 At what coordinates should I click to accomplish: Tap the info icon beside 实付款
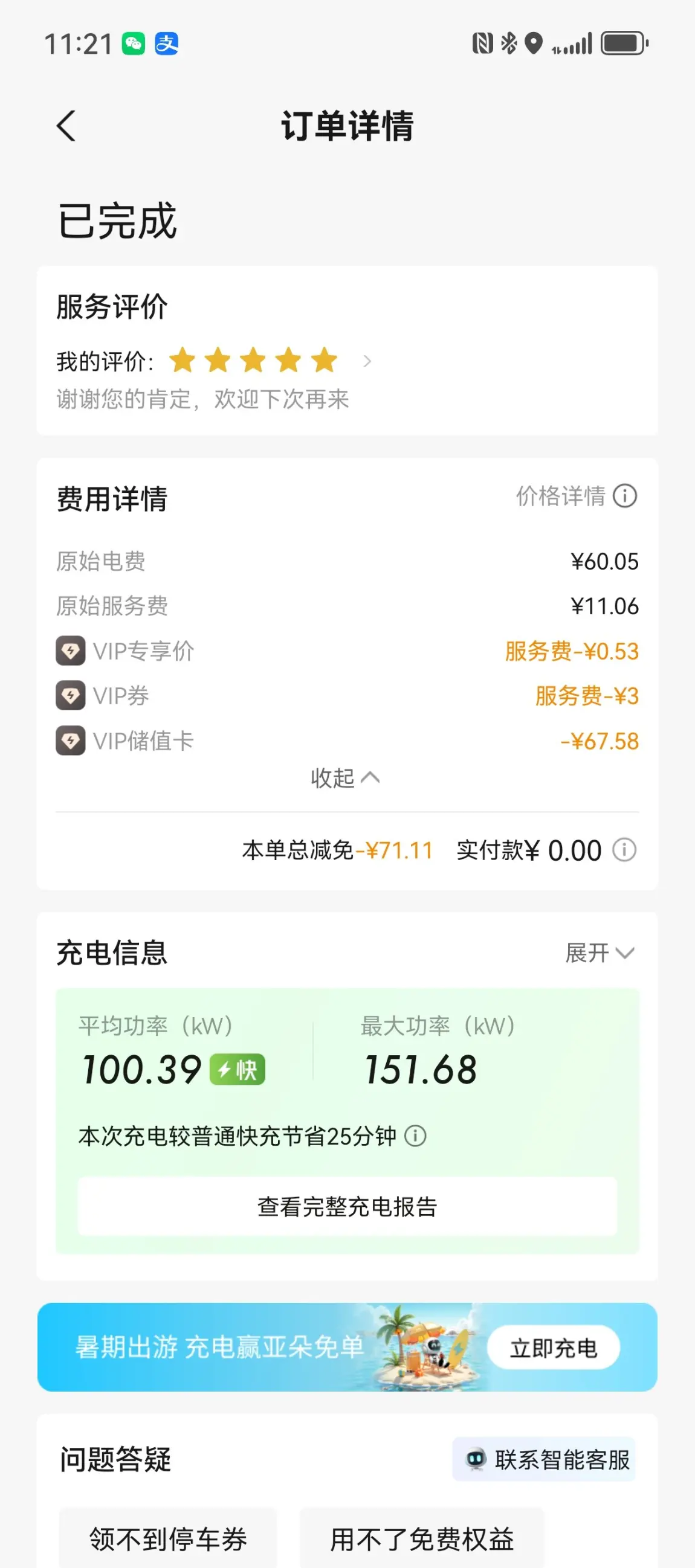tap(624, 850)
